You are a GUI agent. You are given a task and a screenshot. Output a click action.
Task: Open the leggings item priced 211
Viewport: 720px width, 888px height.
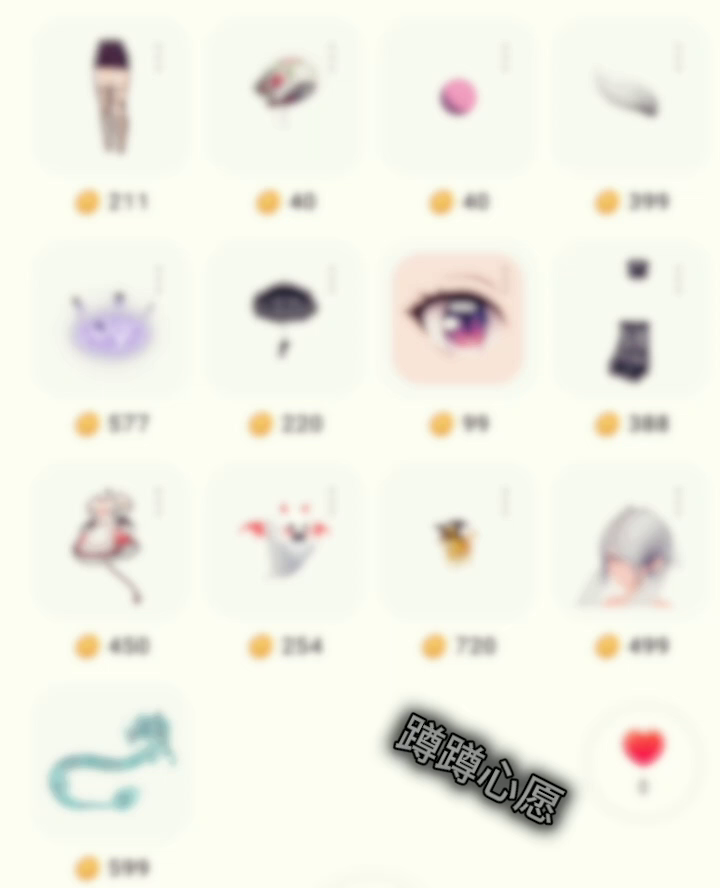[112, 95]
